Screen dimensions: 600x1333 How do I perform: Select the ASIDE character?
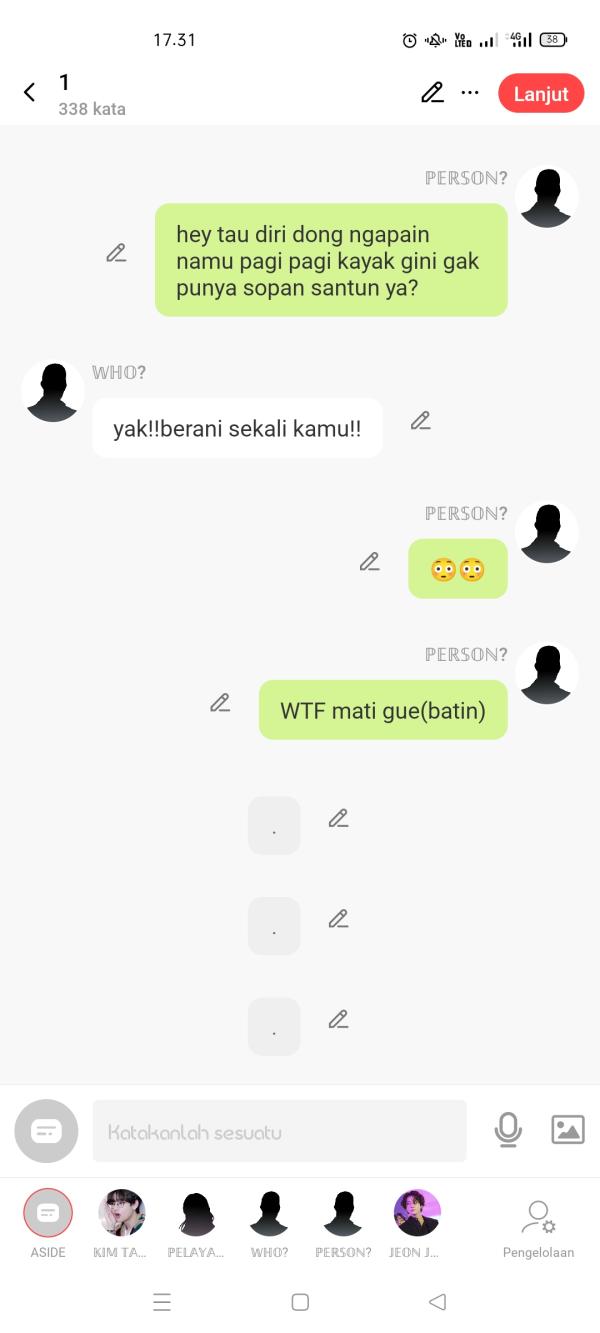coord(47,1214)
